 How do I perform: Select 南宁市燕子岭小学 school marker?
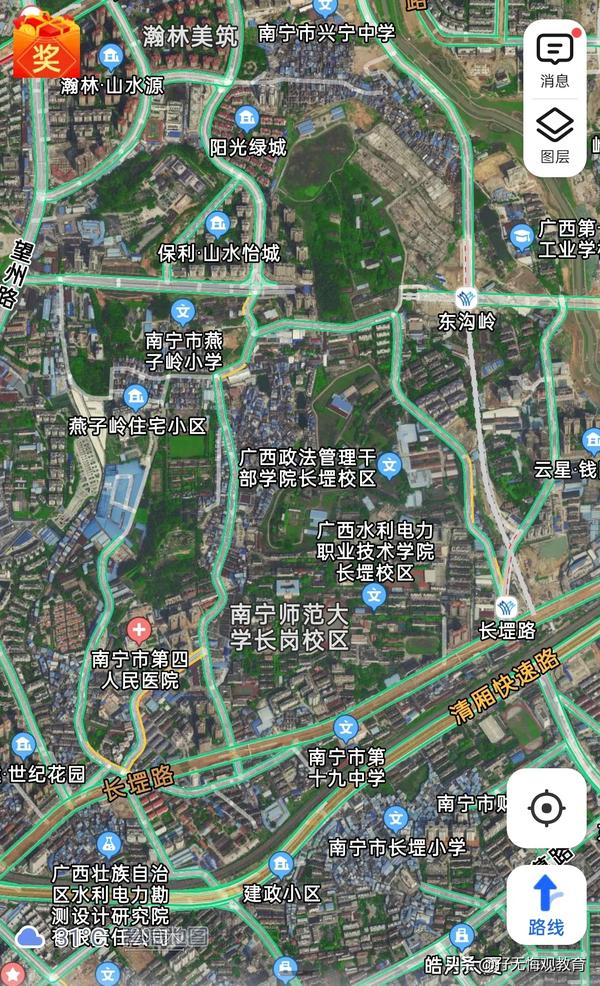coord(182,311)
